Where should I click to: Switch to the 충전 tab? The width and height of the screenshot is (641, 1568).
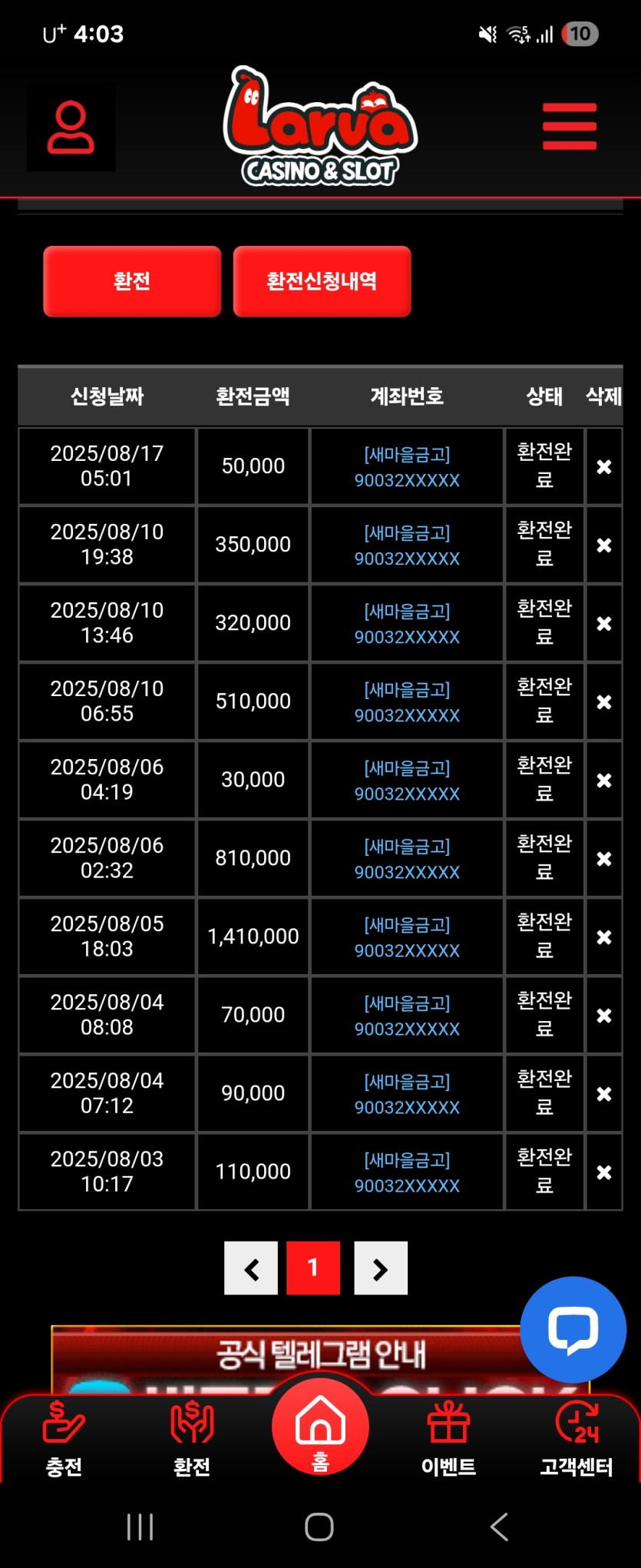(64, 1438)
